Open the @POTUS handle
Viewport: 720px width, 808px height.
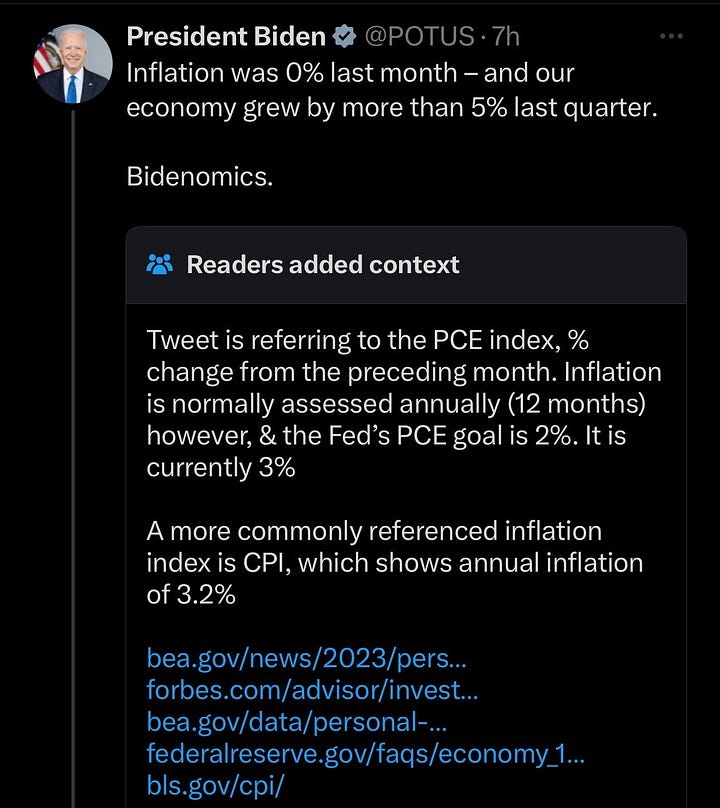click(x=418, y=37)
